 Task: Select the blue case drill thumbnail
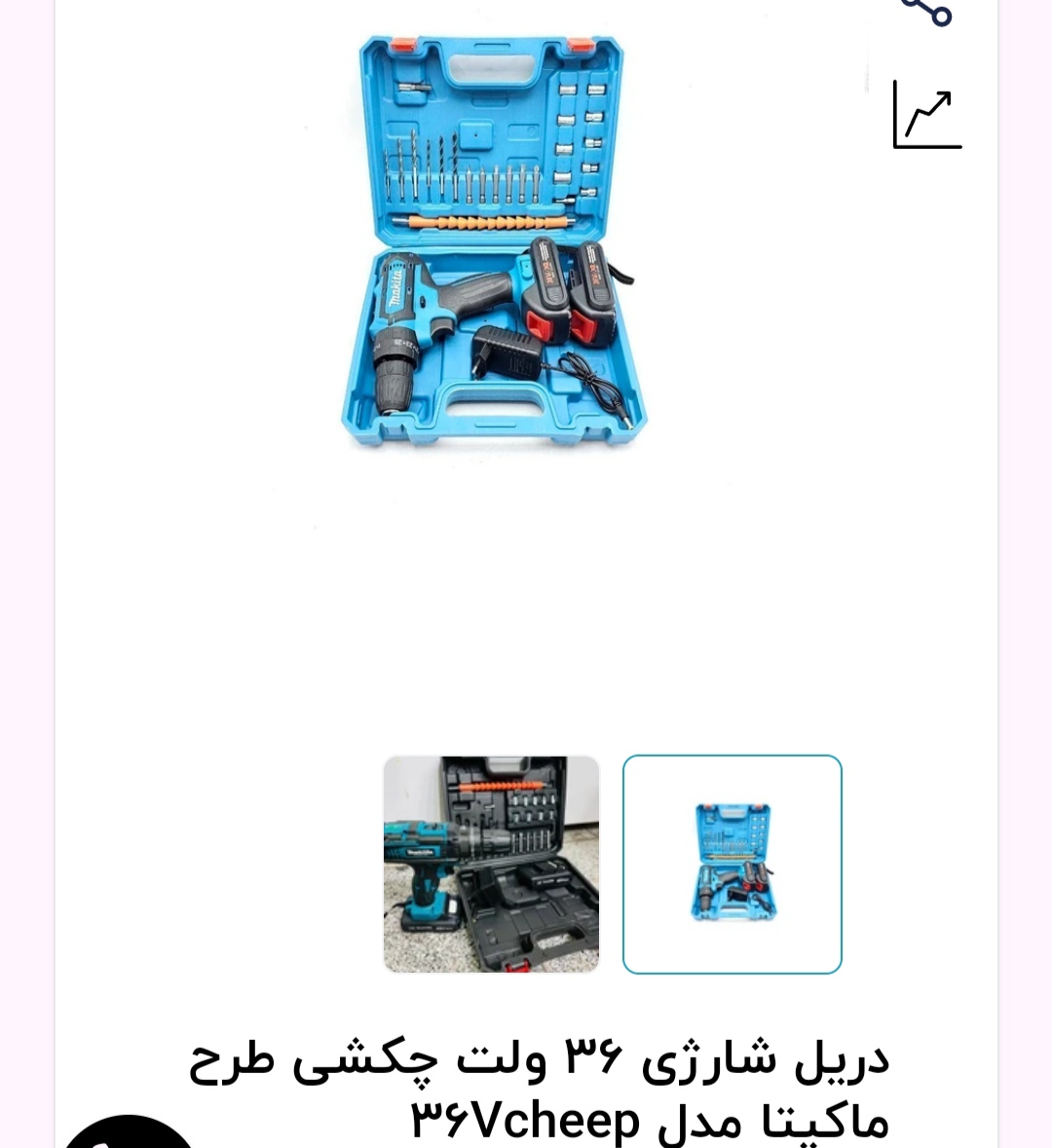pos(732,864)
